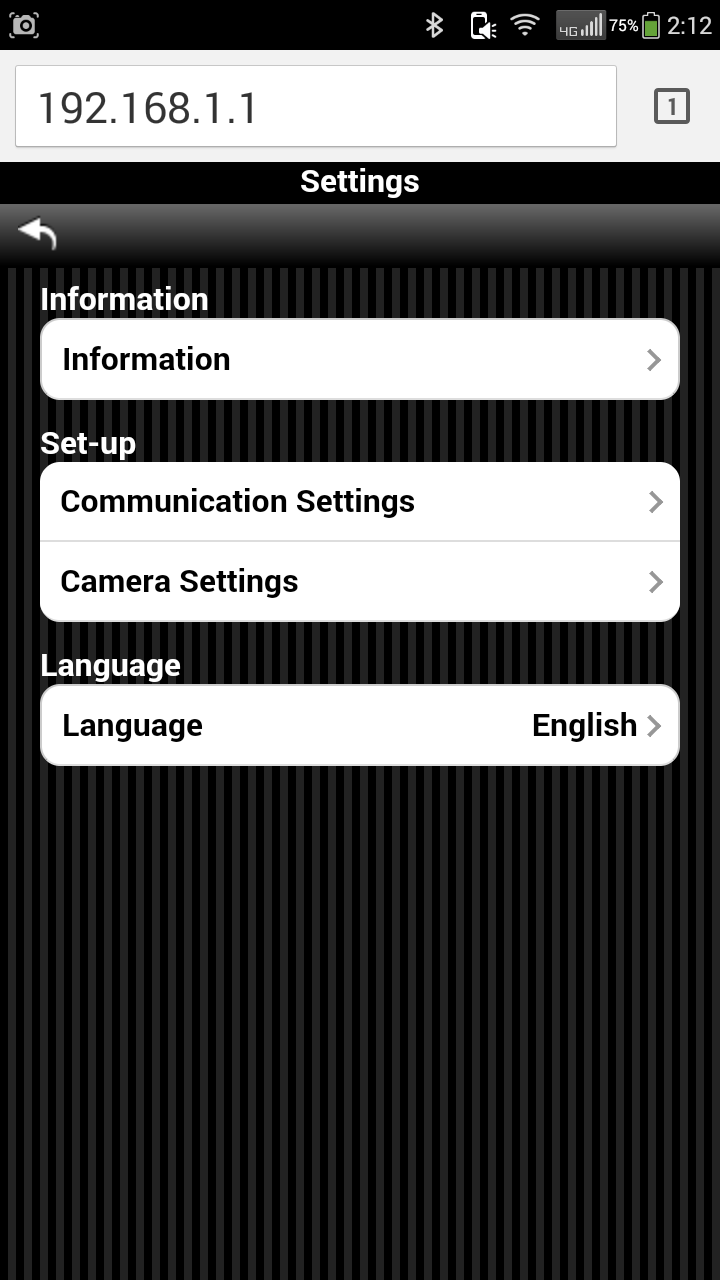This screenshot has height=1280, width=720.
Task: Go back using the return arrow
Action: pyautogui.click(x=37, y=233)
